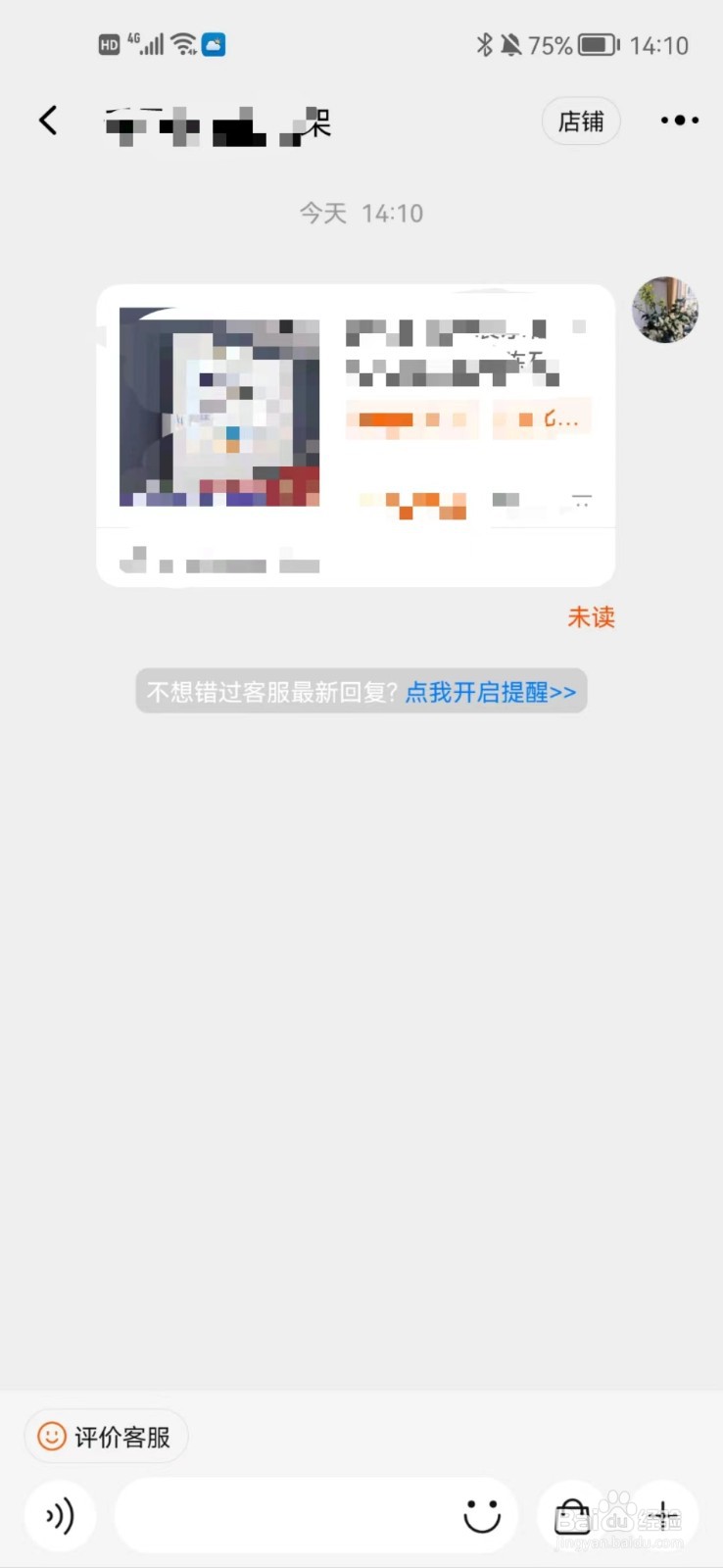The height and width of the screenshot is (1568, 723).
Task: Tap the 评价客服 rate service button
Action: 106,1436
